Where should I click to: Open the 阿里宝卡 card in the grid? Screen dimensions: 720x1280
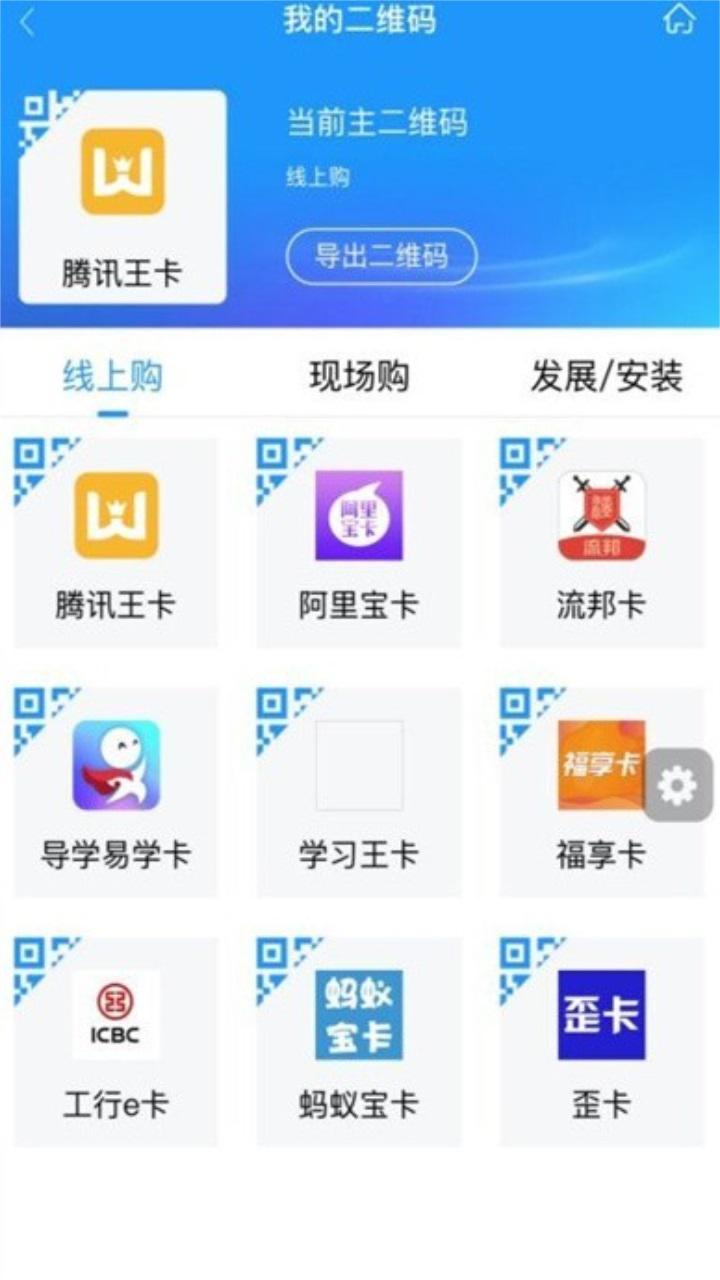pyautogui.click(x=359, y=543)
